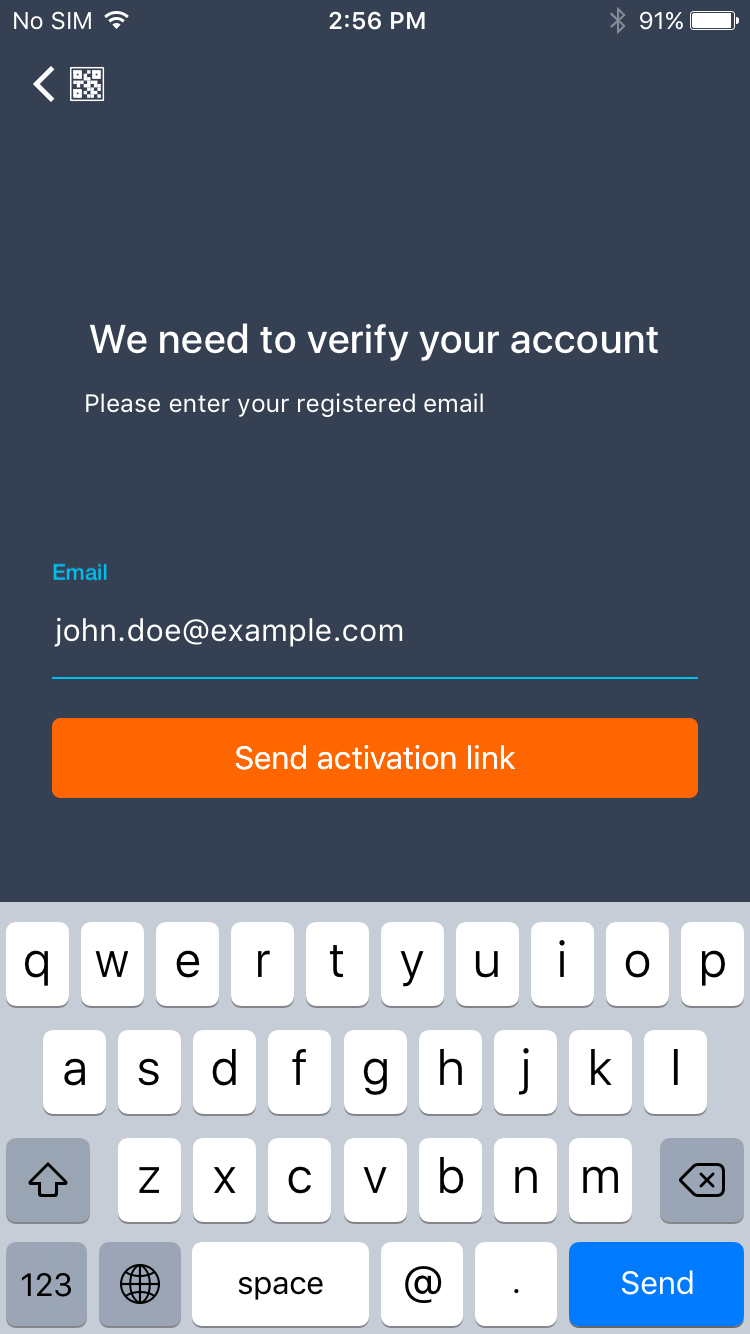Tap the shift key
The image size is (750, 1334).
pyautogui.click(x=48, y=1181)
